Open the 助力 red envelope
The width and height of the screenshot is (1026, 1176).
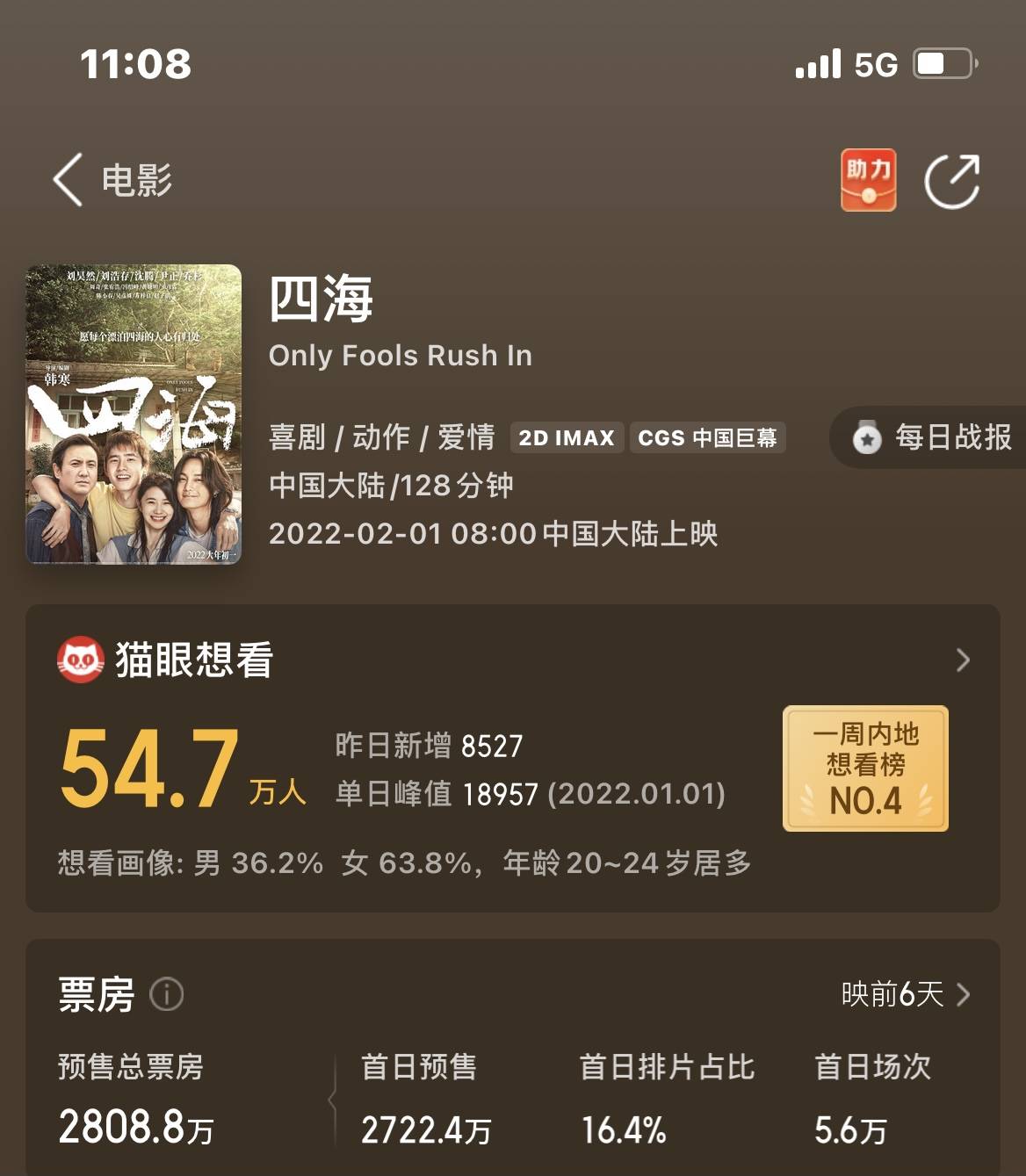coord(868,180)
